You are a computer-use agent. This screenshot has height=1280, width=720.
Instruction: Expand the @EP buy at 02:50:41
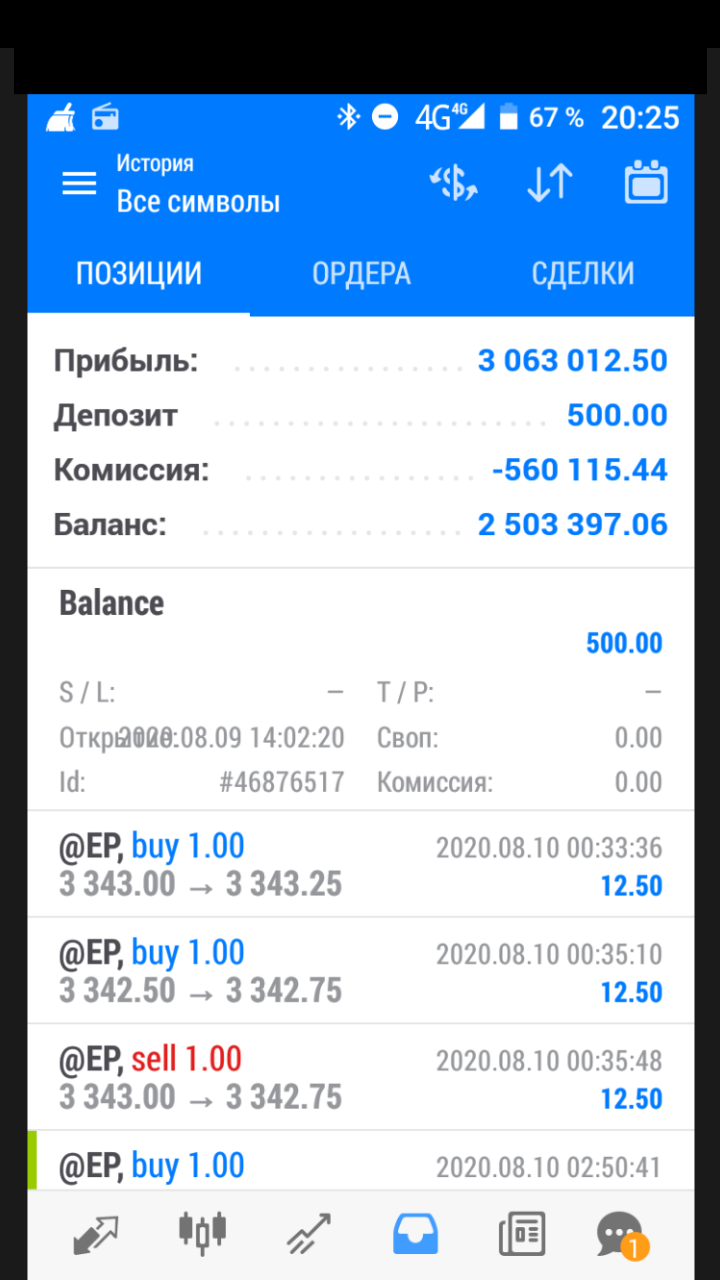pos(360,1165)
